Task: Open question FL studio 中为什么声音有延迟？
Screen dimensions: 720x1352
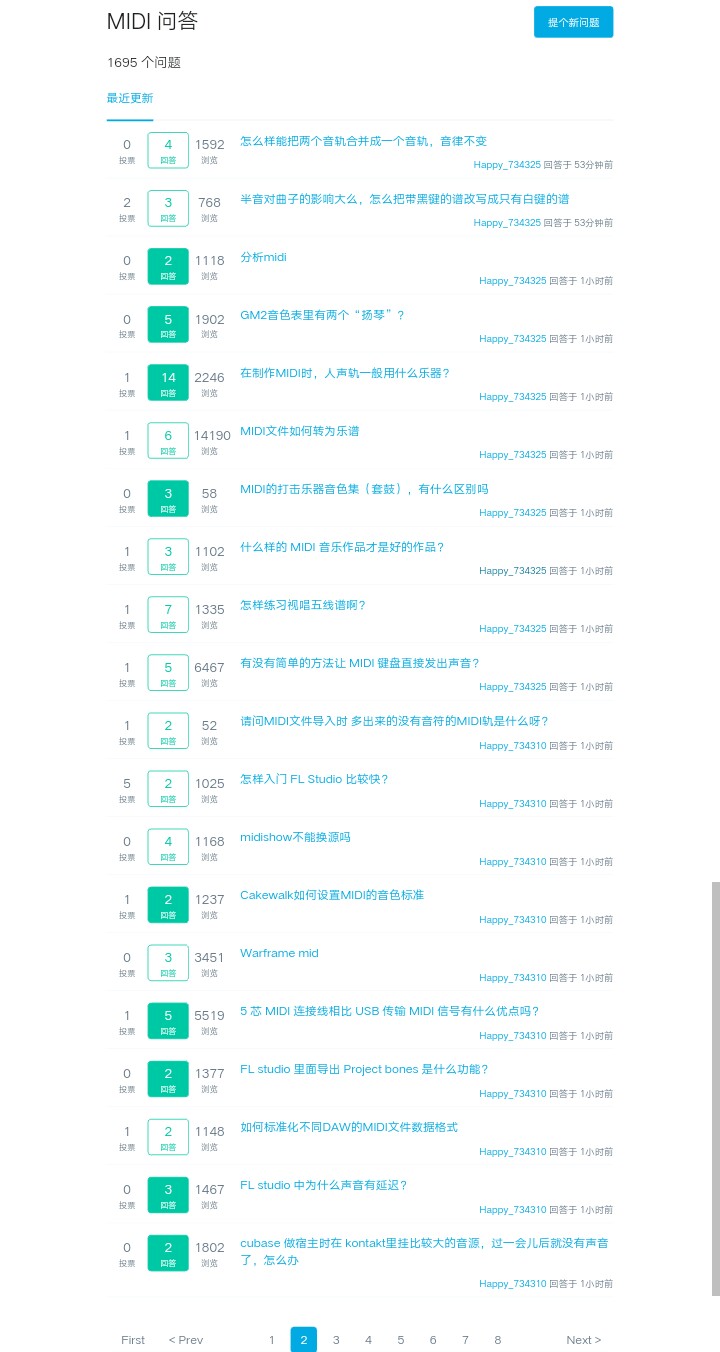Action: 324,1185
